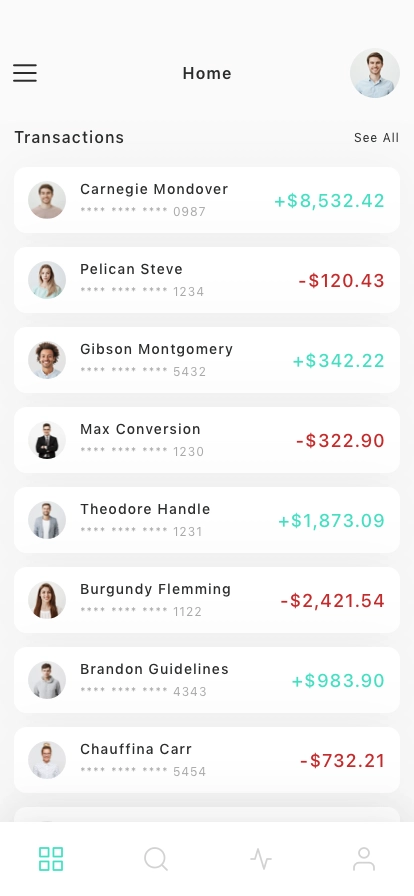
Task: Open the hamburger drawer menu
Action: tap(25, 73)
